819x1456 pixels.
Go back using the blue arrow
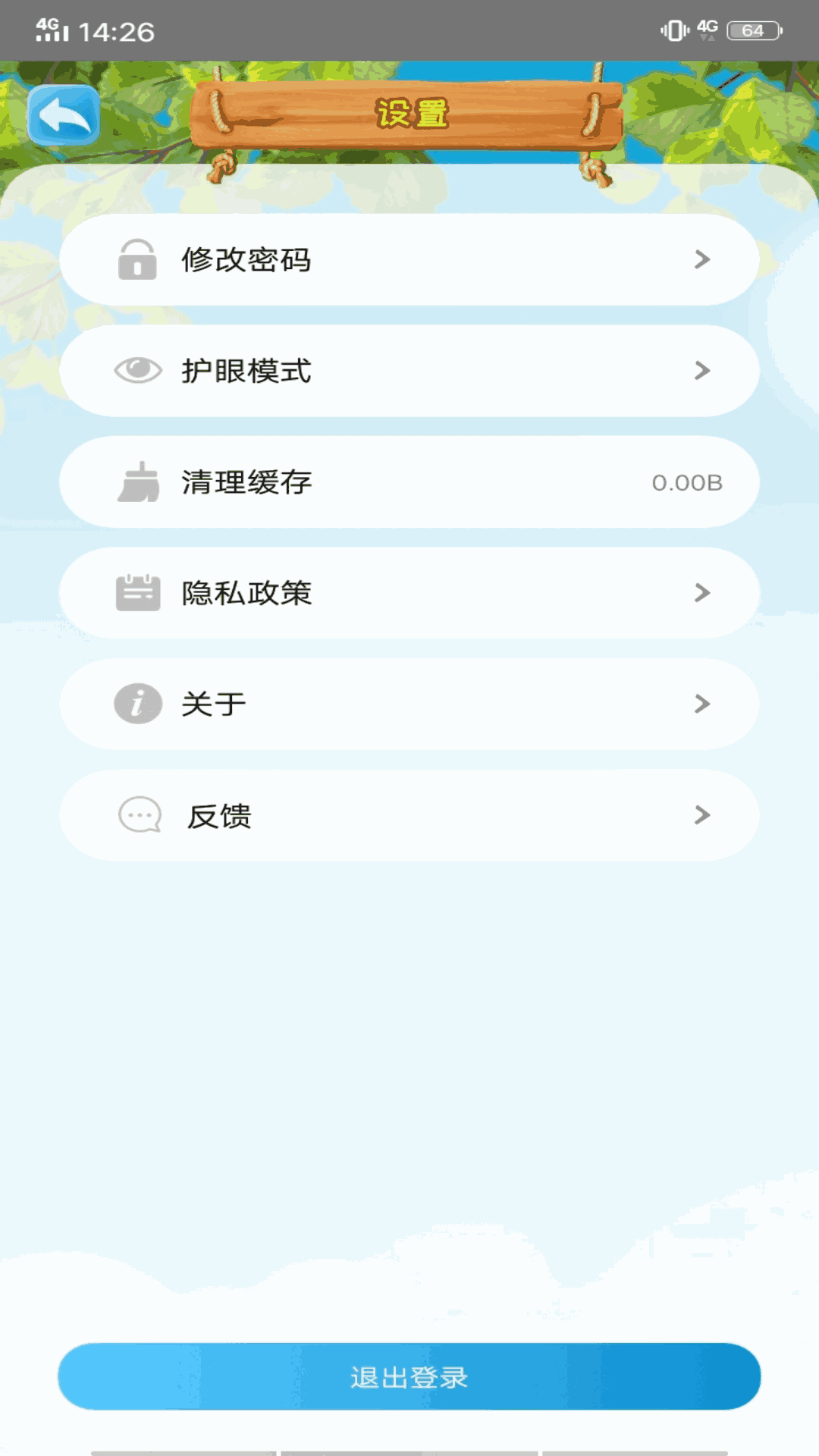coord(64,115)
